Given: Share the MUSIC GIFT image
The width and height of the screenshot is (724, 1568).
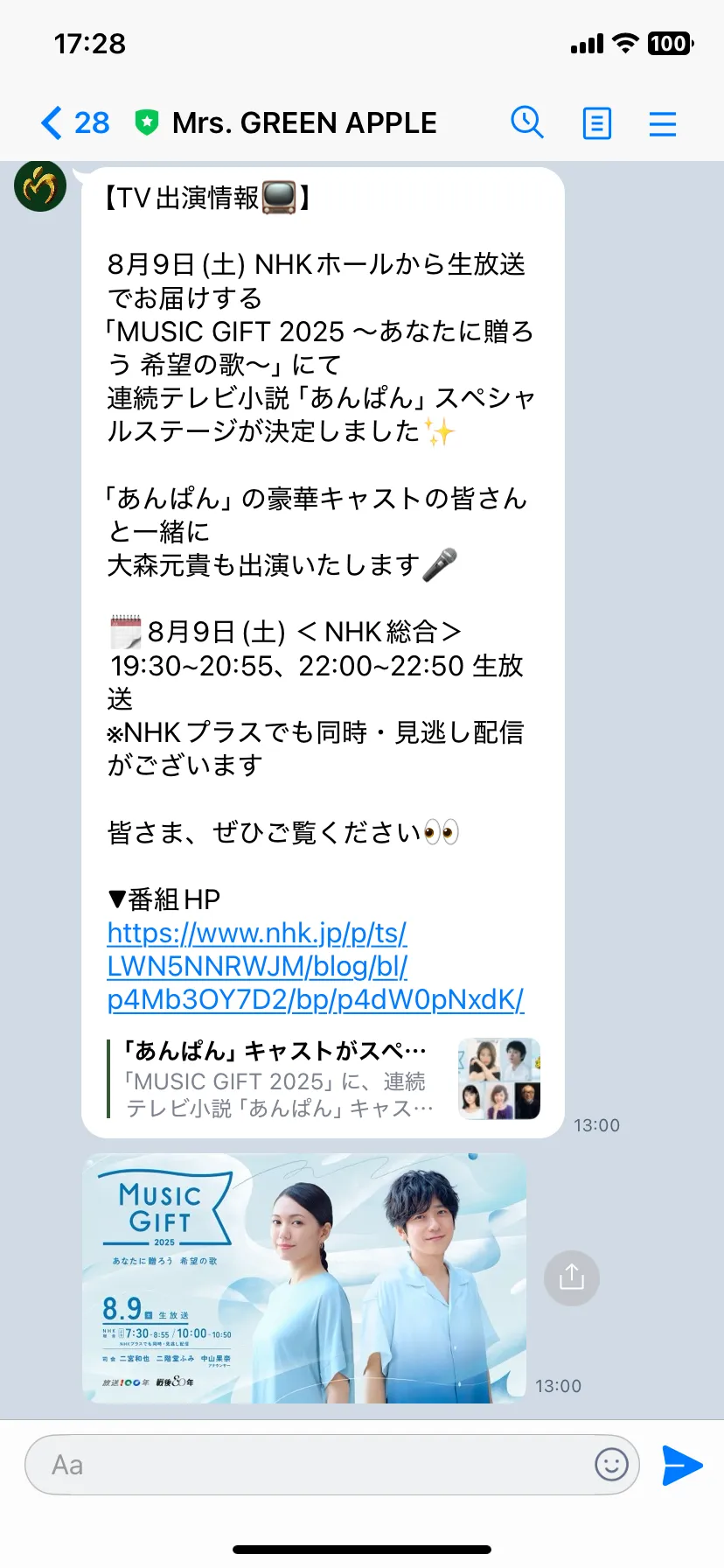Looking at the screenshot, I should [x=572, y=1278].
